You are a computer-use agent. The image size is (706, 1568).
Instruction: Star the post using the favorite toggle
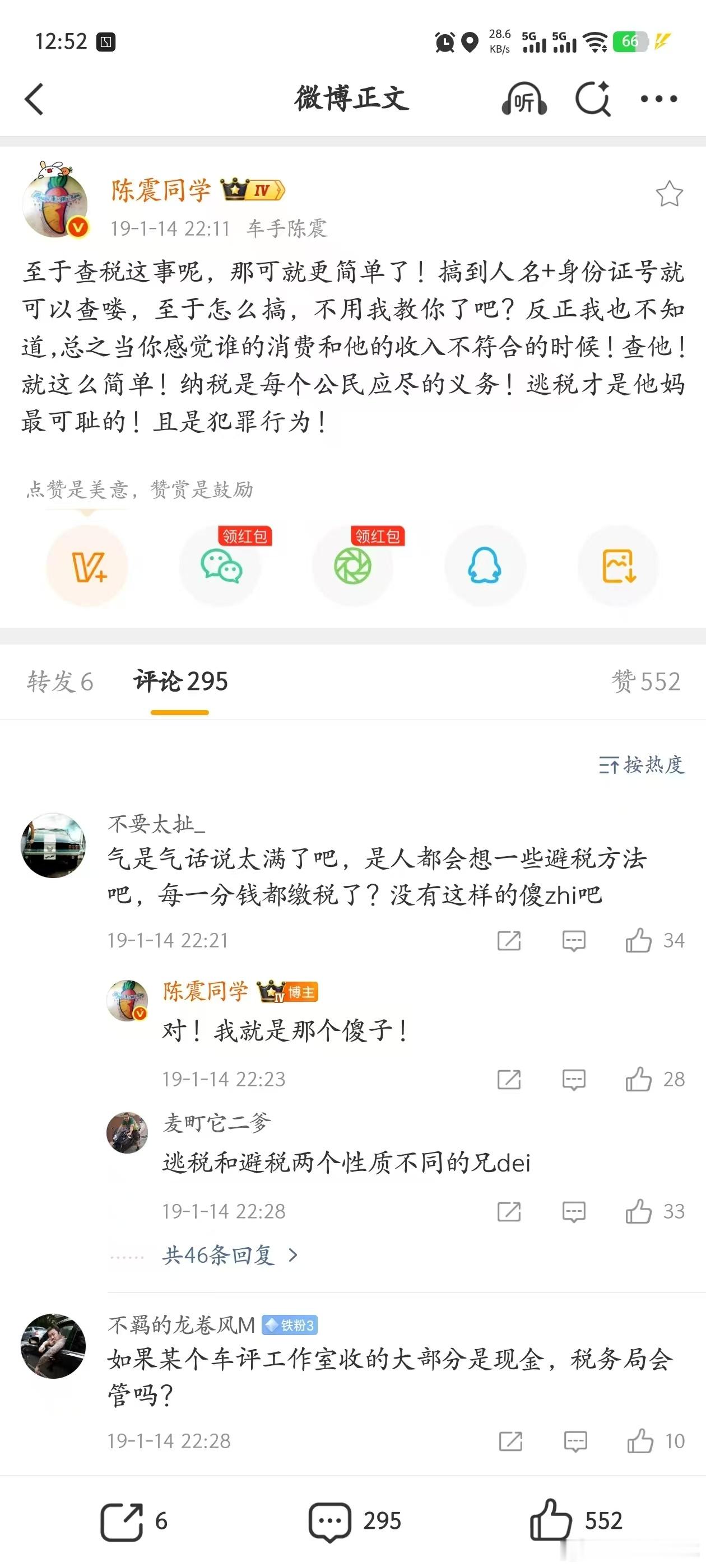coord(669,192)
